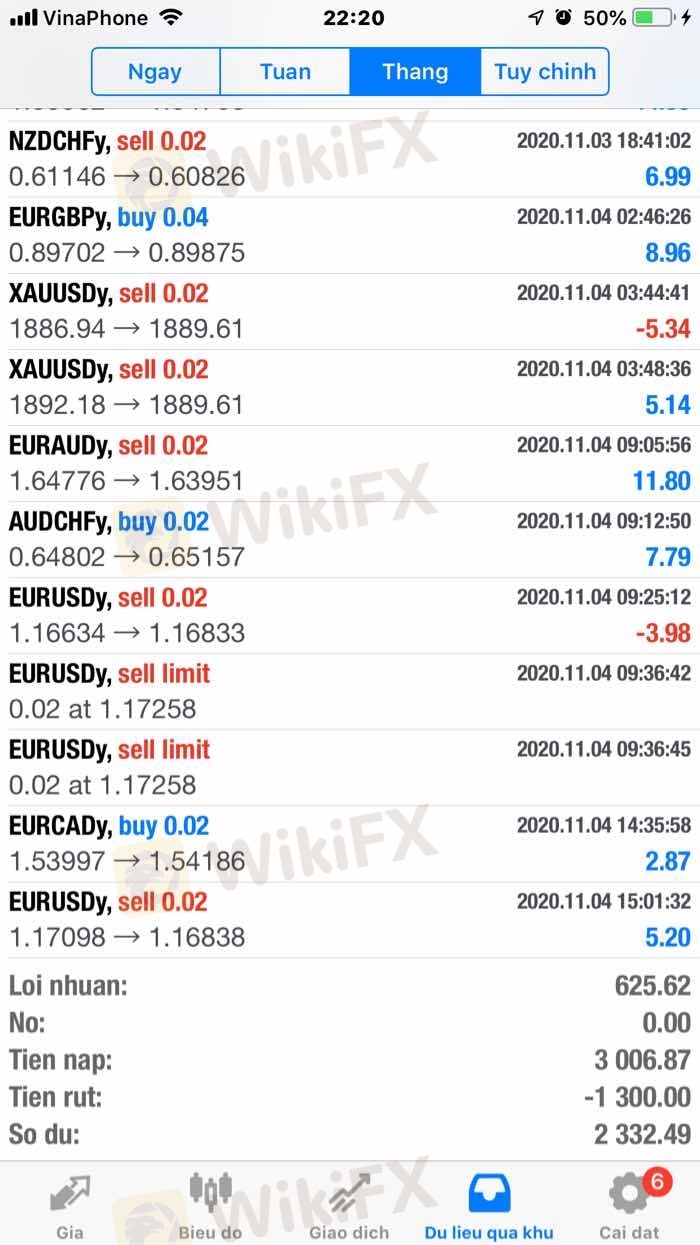Expand the EURAUDy sell 0.02 trade
The width and height of the screenshot is (700, 1245).
click(x=350, y=464)
